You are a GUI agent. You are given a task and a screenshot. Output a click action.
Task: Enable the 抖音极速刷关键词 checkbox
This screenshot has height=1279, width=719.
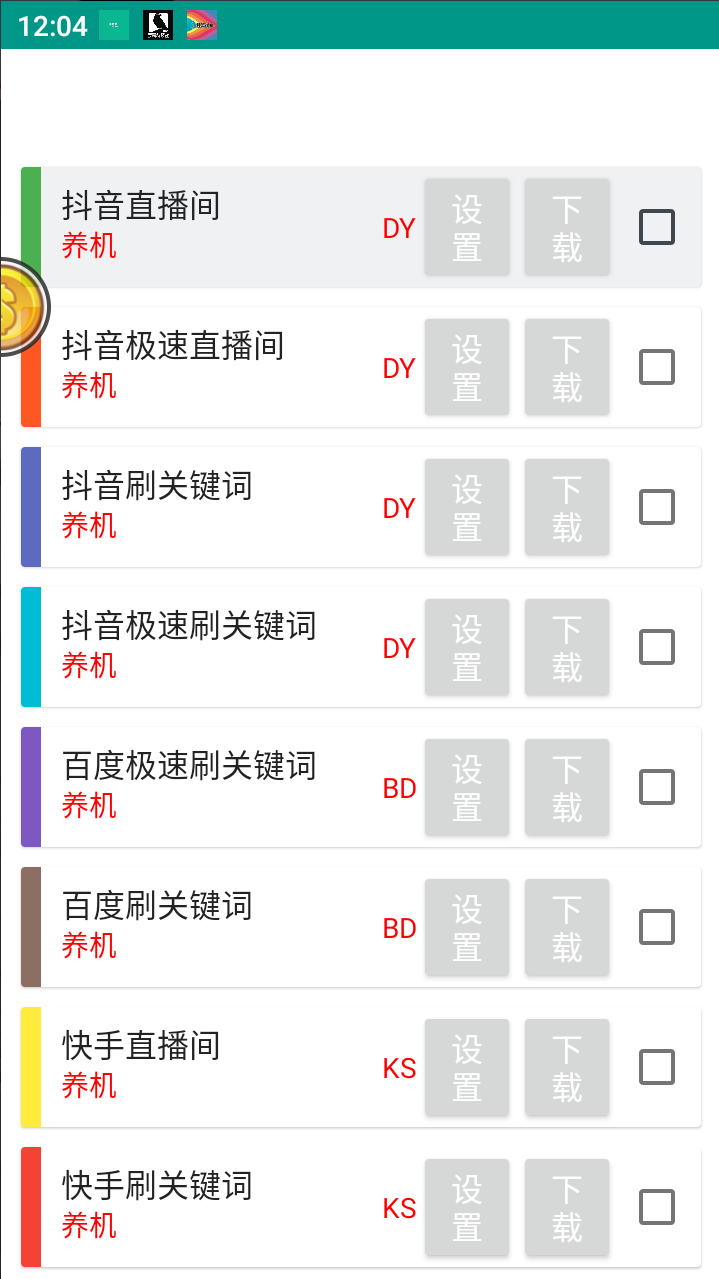click(657, 647)
